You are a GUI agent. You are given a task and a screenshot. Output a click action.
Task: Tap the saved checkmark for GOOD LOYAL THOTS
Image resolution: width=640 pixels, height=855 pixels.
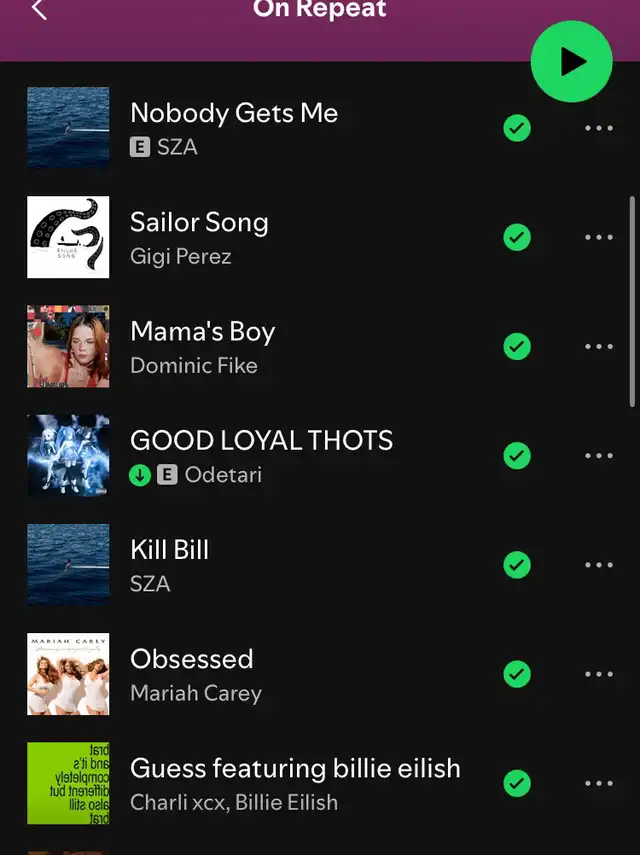517,456
